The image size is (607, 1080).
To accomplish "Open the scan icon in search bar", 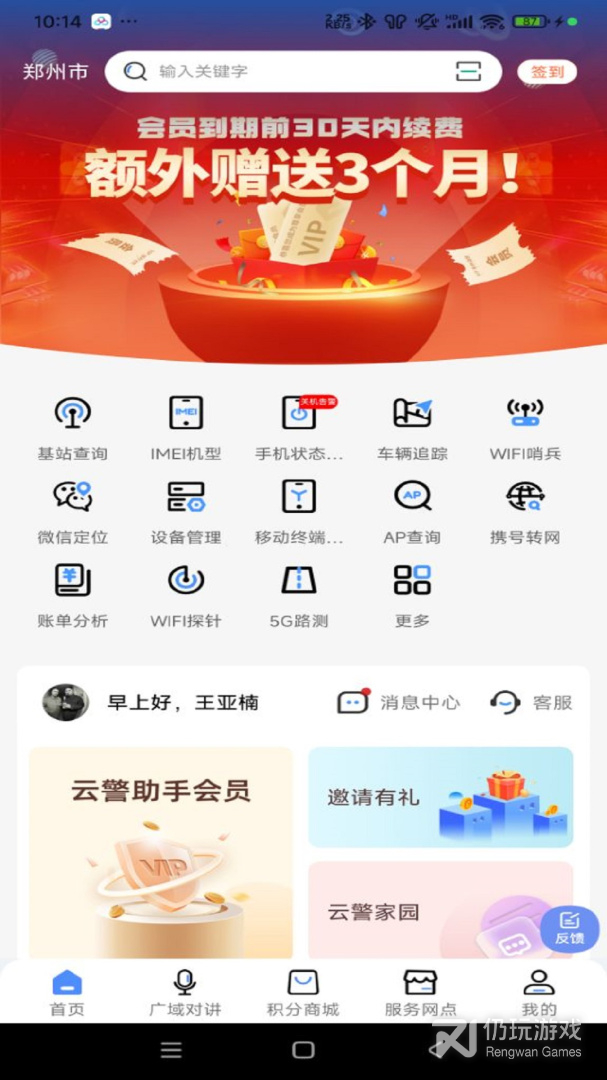I will pyautogui.click(x=468, y=71).
